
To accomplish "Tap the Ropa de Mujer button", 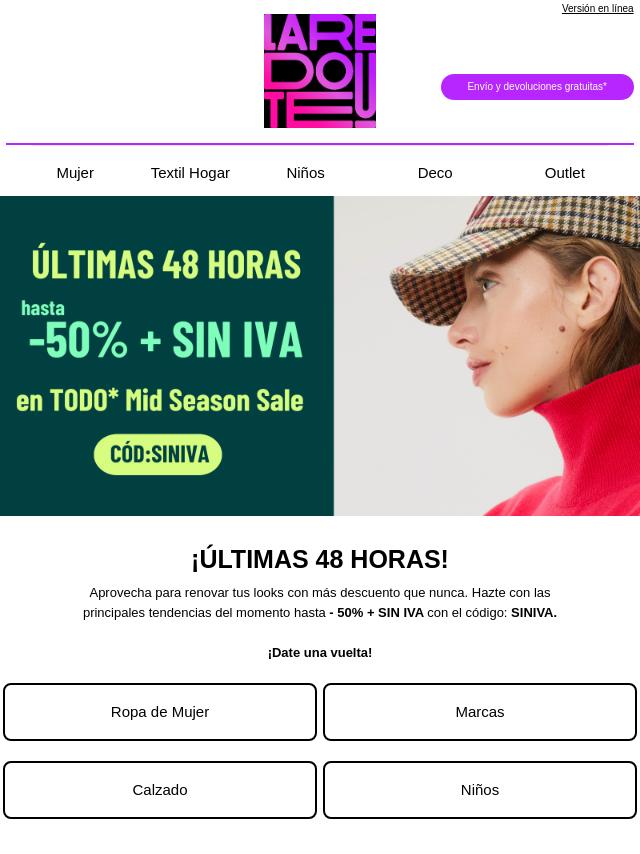I will coord(160,712).
